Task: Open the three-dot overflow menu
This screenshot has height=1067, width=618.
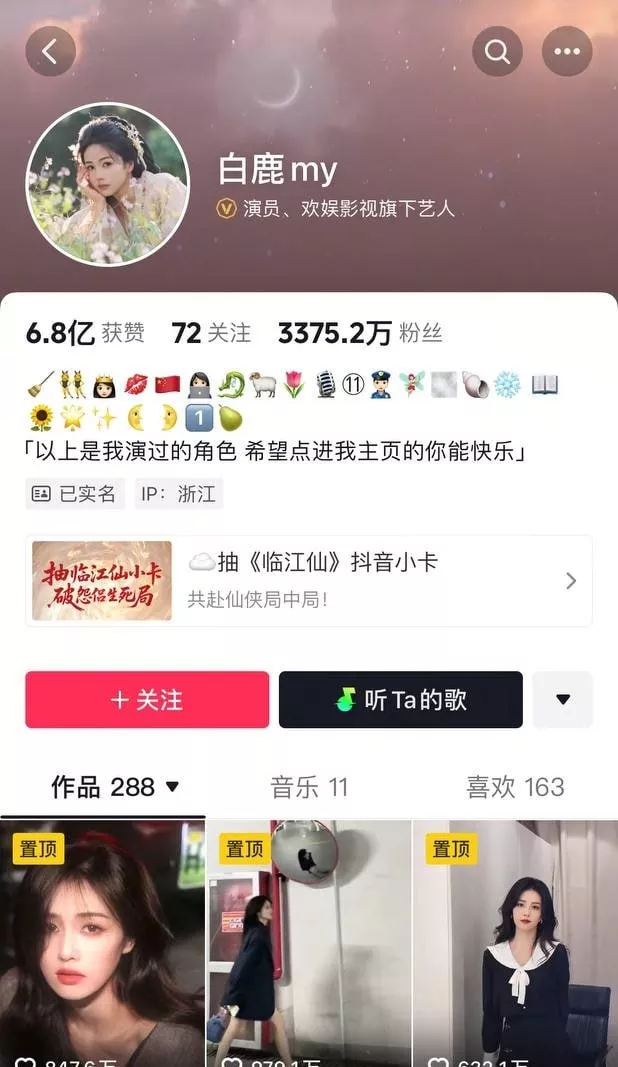Action: 567,51
